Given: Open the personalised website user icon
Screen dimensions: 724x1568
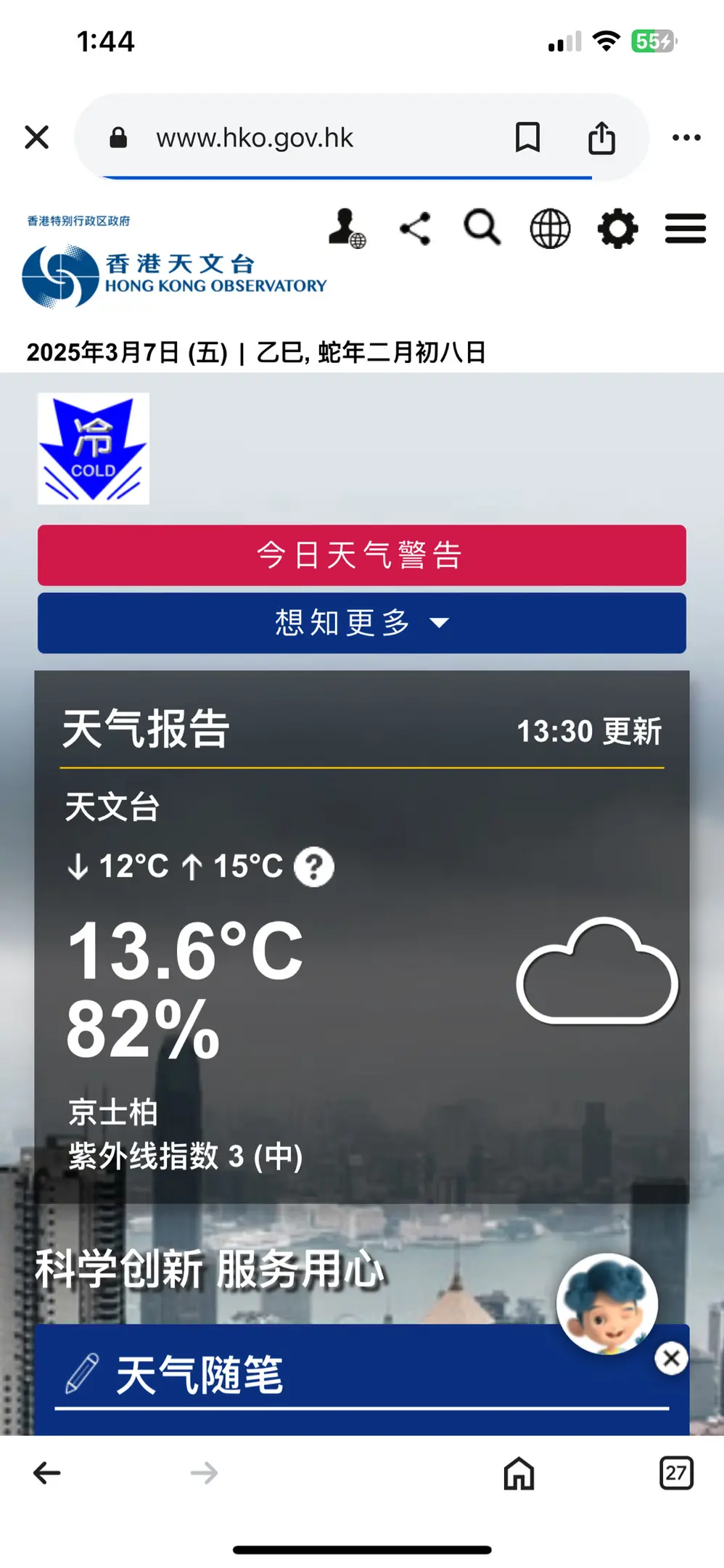Looking at the screenshot, I should 347,229.
